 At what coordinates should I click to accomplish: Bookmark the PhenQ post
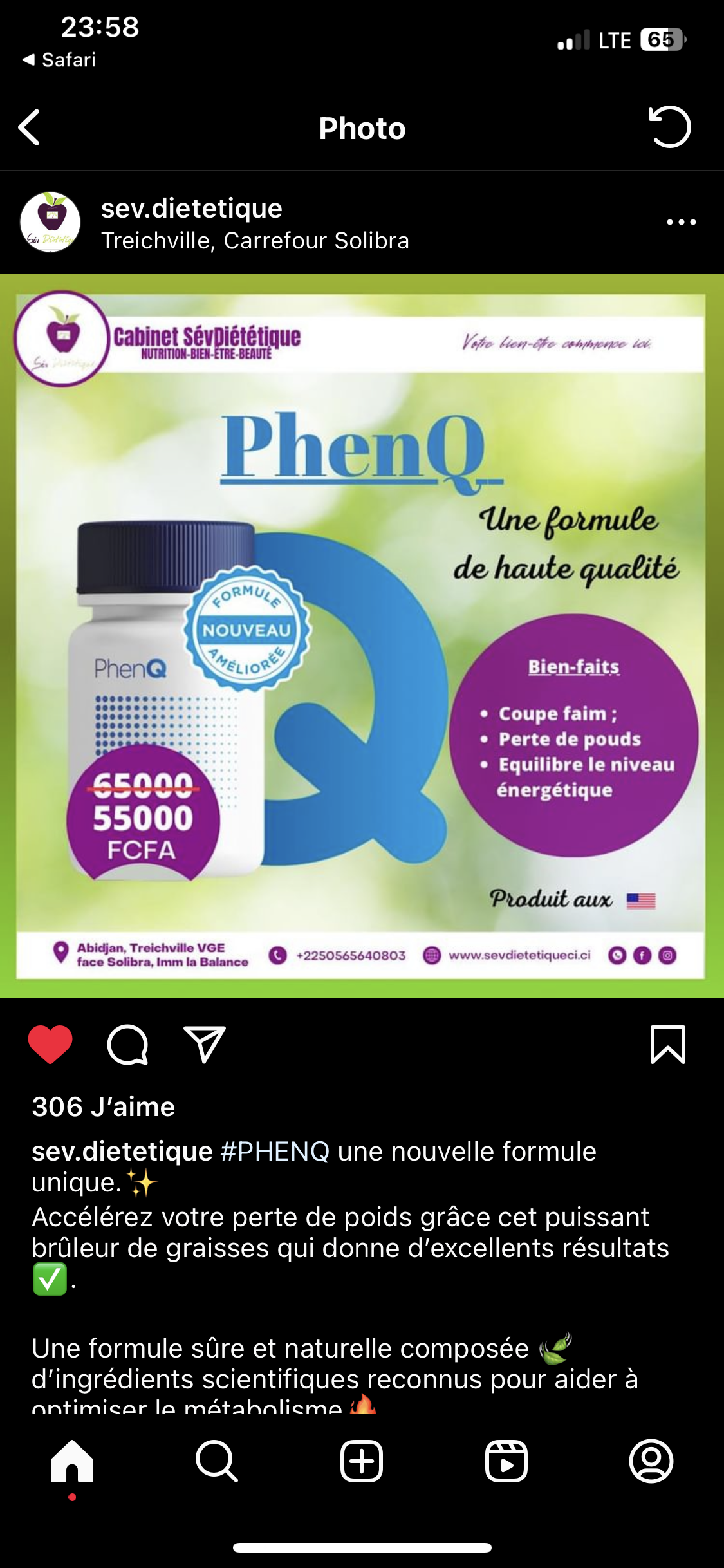(x=668, y=1044)
